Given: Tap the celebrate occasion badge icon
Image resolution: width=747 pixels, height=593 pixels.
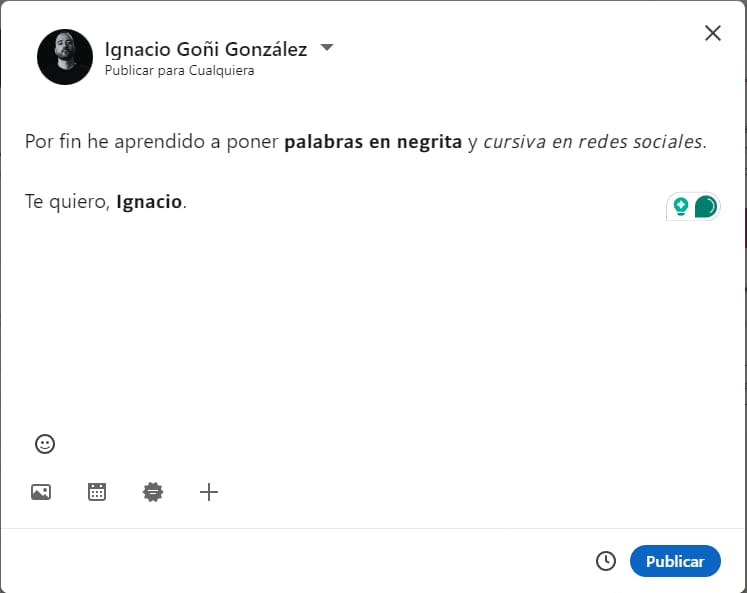Looking at the screenshot, I should pyautogui.click(x=153, y=492).
